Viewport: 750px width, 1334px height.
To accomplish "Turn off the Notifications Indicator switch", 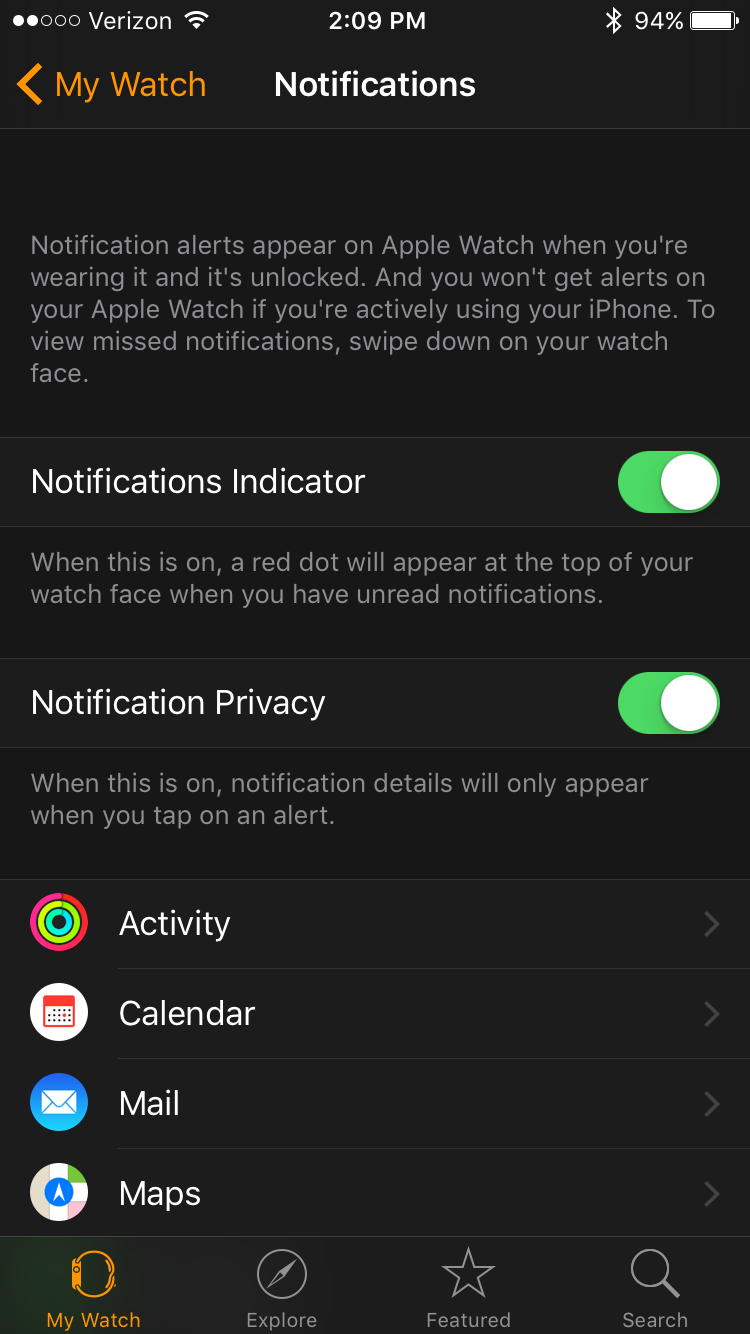I will [668, 482].
